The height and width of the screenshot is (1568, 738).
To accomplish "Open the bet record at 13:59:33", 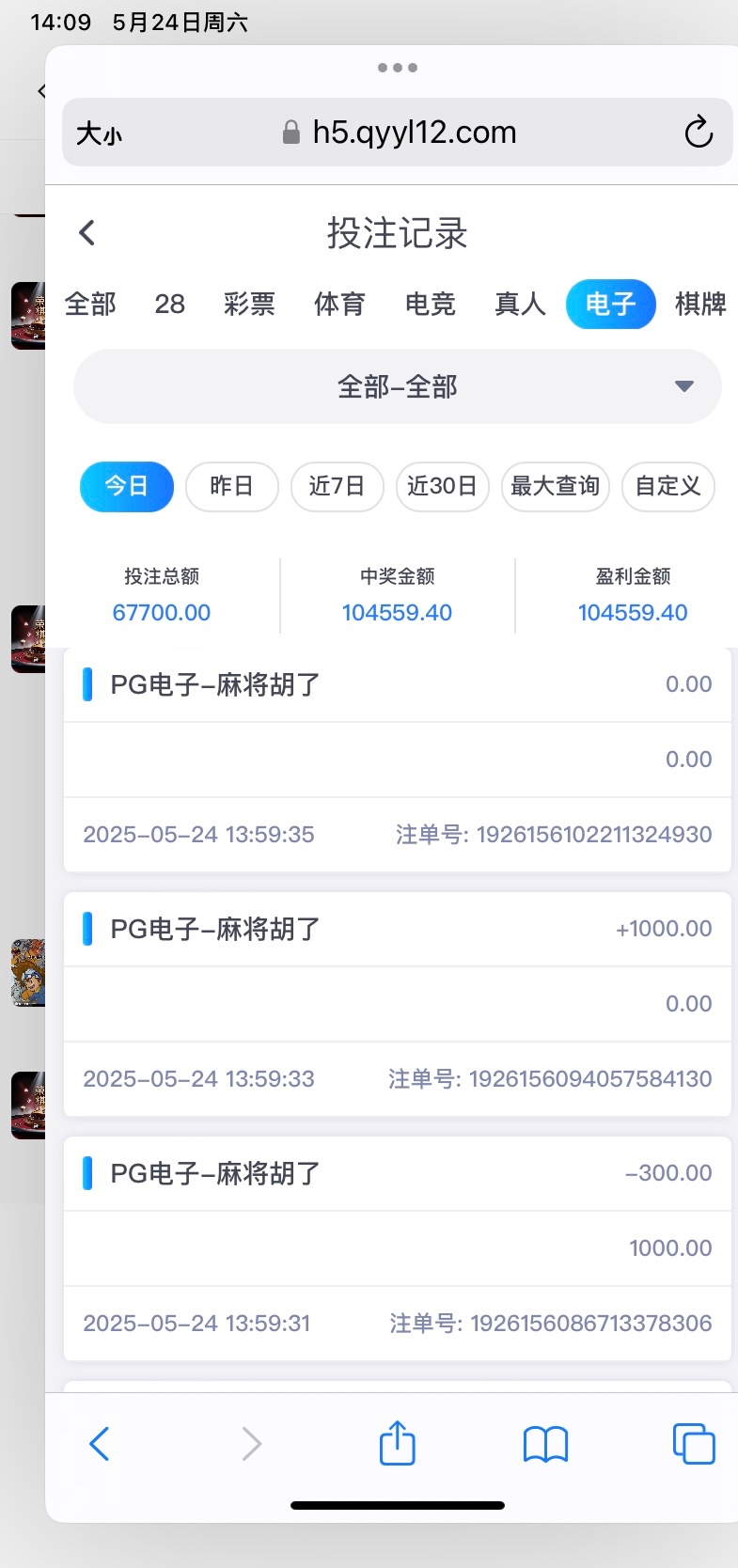I will [x=398, y=1004].
